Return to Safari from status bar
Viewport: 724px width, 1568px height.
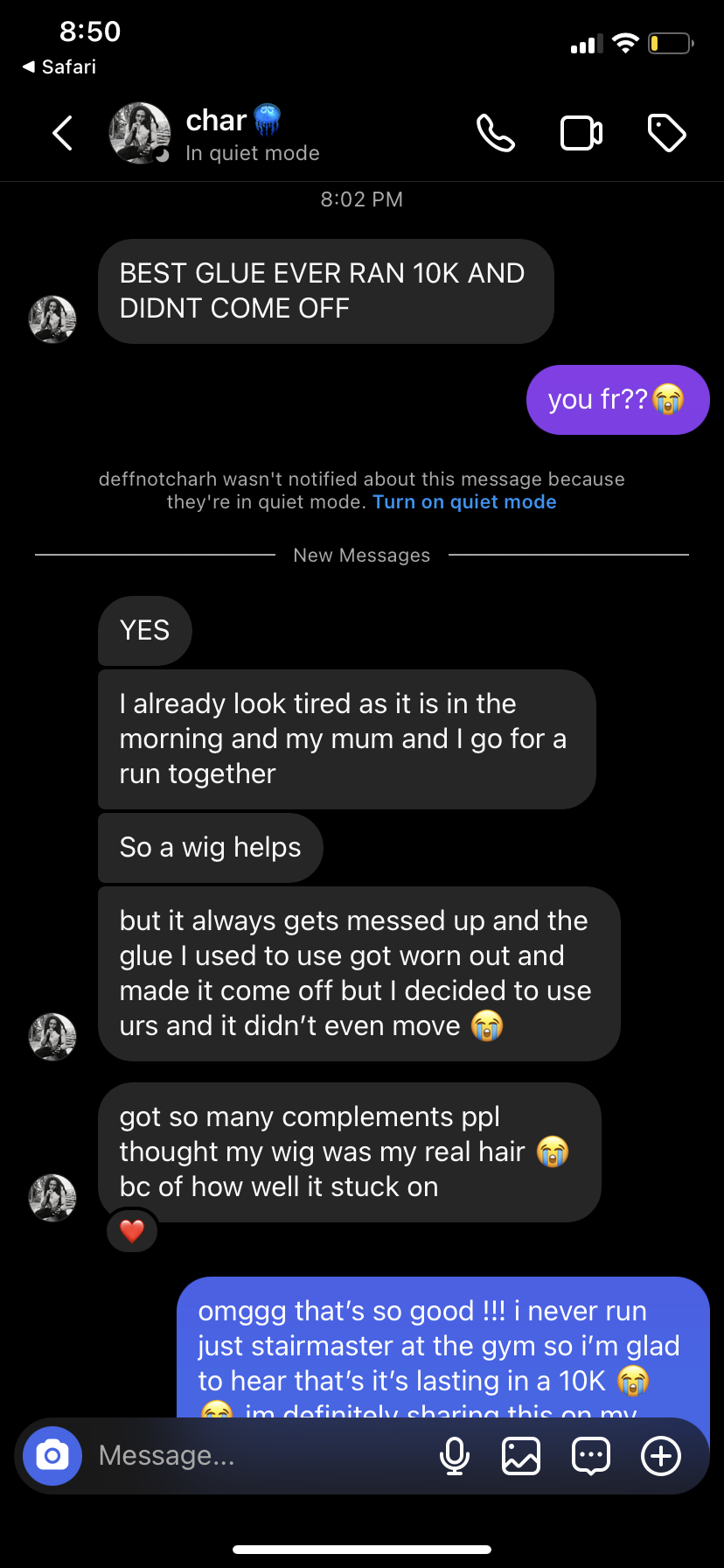click(x=59, y=67)
